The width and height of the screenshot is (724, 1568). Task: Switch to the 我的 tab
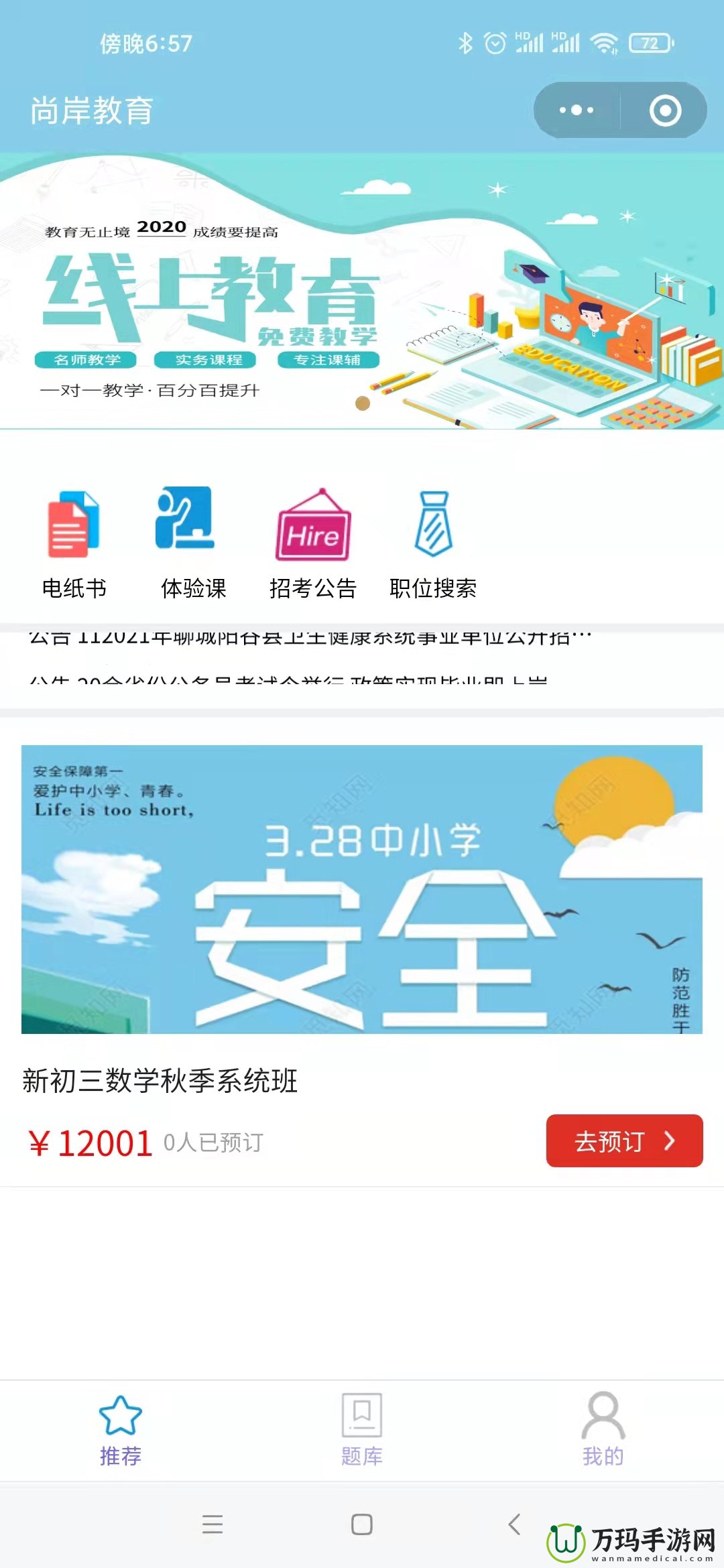[x=603, y=1430]
